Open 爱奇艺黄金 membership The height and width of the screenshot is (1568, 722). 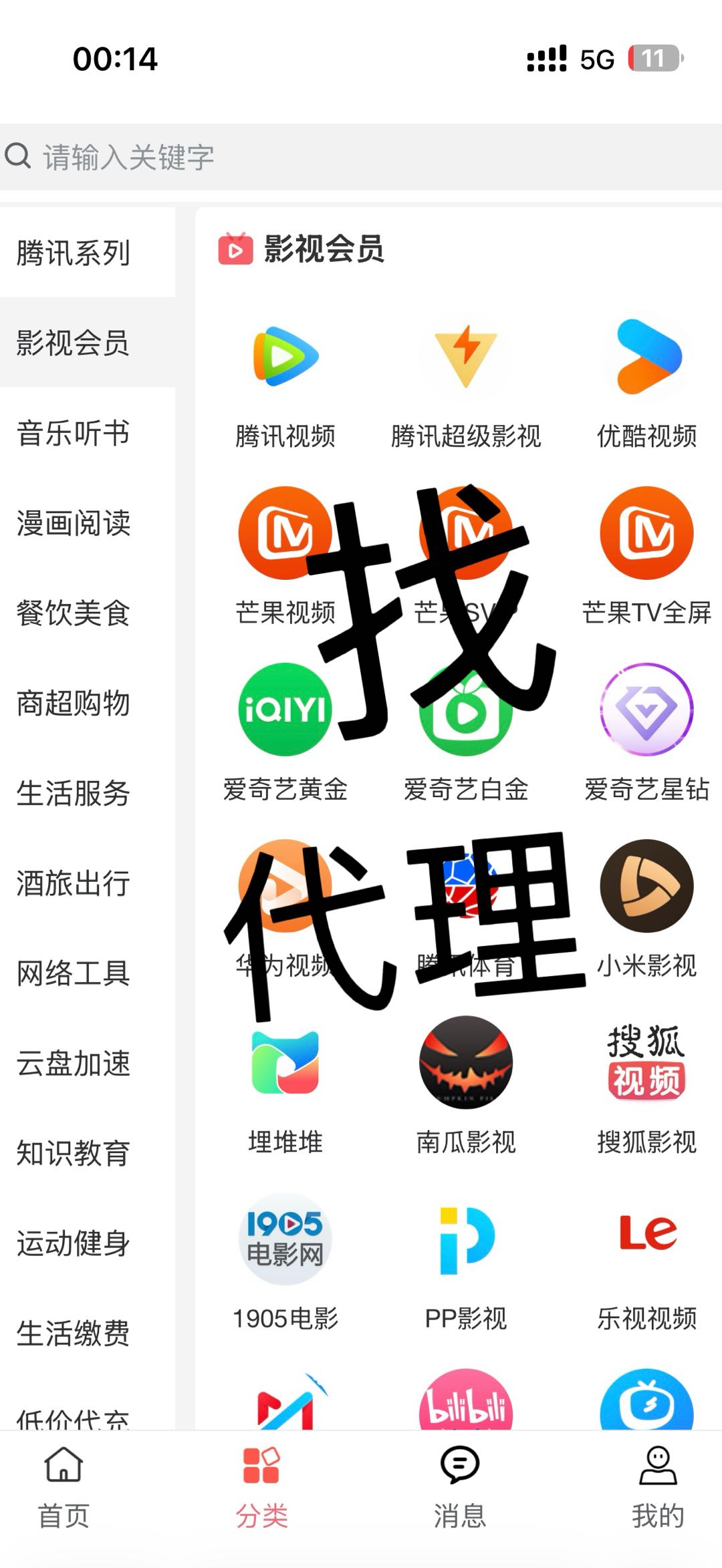[284, 710]
